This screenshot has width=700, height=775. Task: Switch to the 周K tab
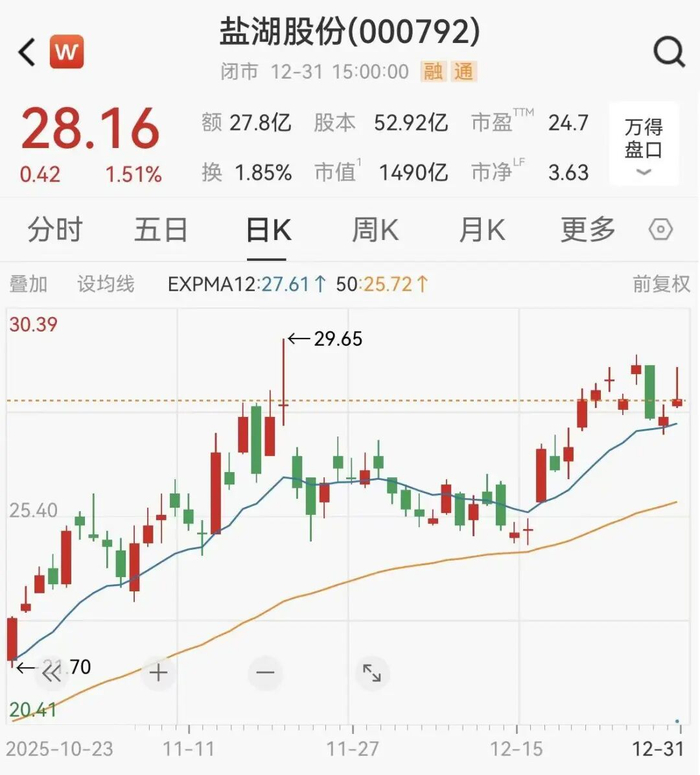[x=375, y=230]
